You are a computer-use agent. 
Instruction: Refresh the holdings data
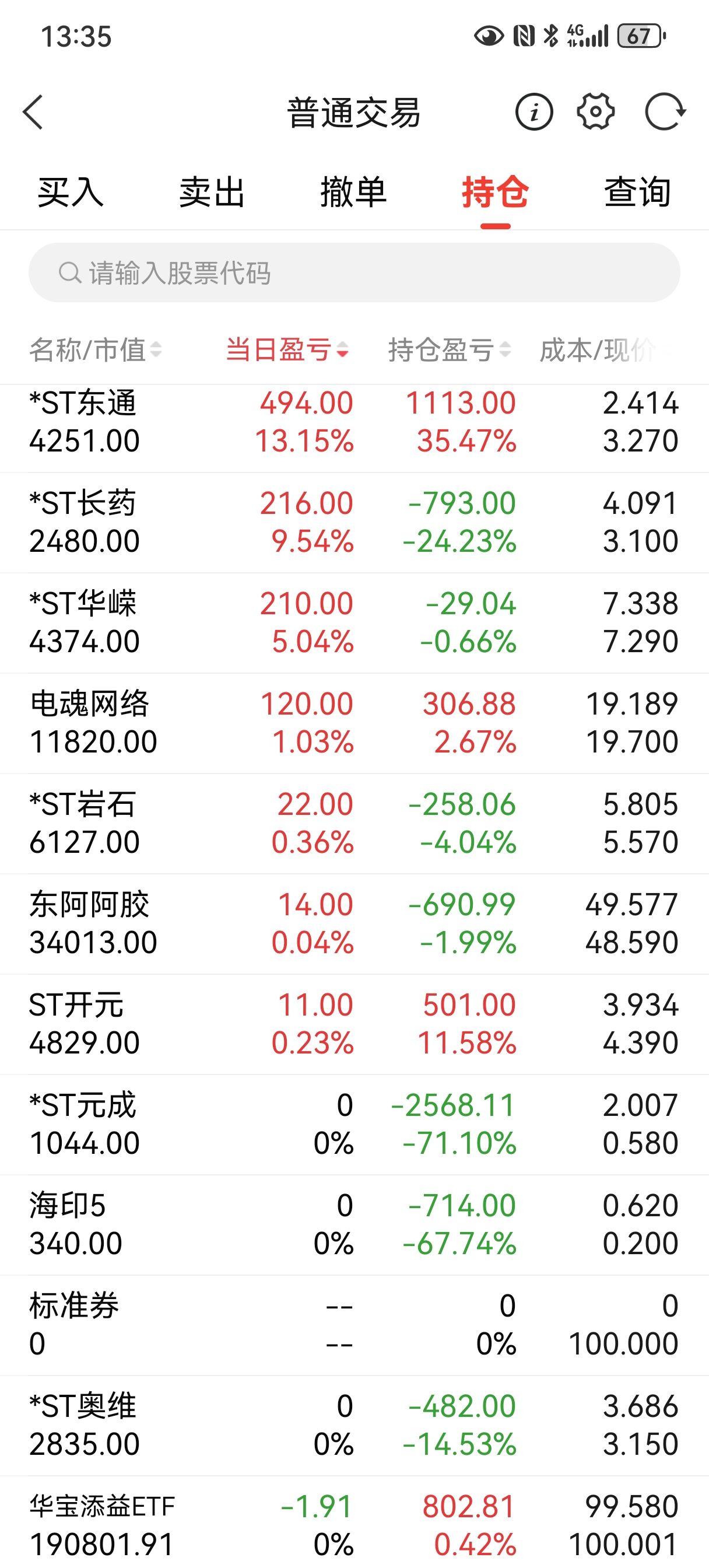coord(665,112)
